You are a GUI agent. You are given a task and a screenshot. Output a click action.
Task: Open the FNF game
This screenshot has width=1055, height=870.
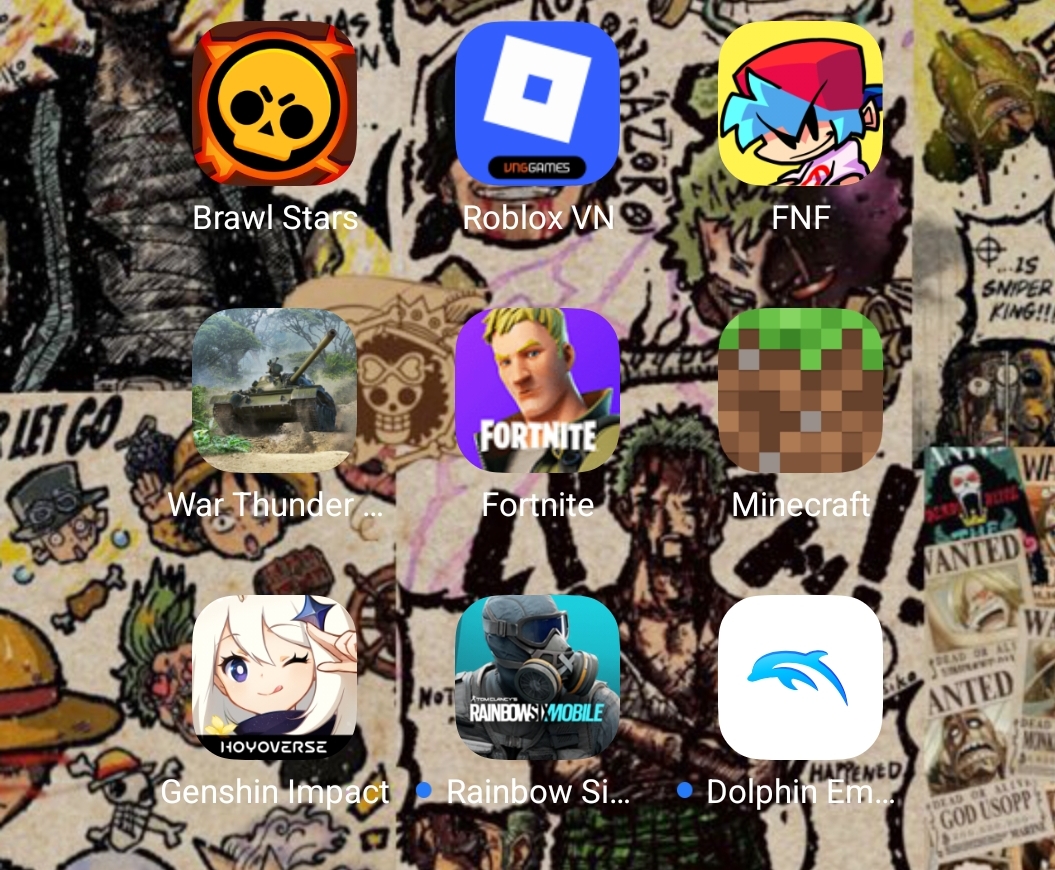click(800, 104)
